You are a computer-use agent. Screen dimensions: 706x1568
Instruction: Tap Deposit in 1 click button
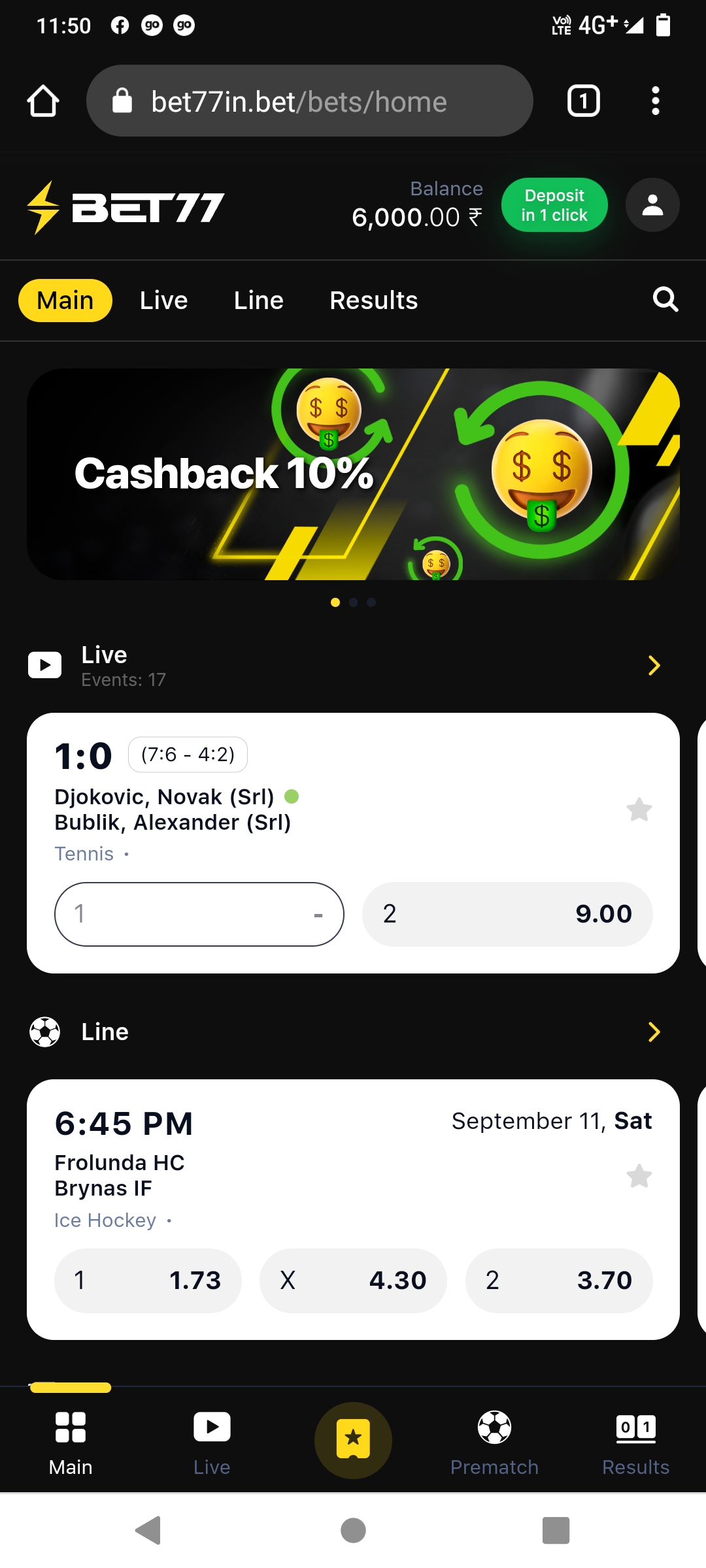pos(554,205)
